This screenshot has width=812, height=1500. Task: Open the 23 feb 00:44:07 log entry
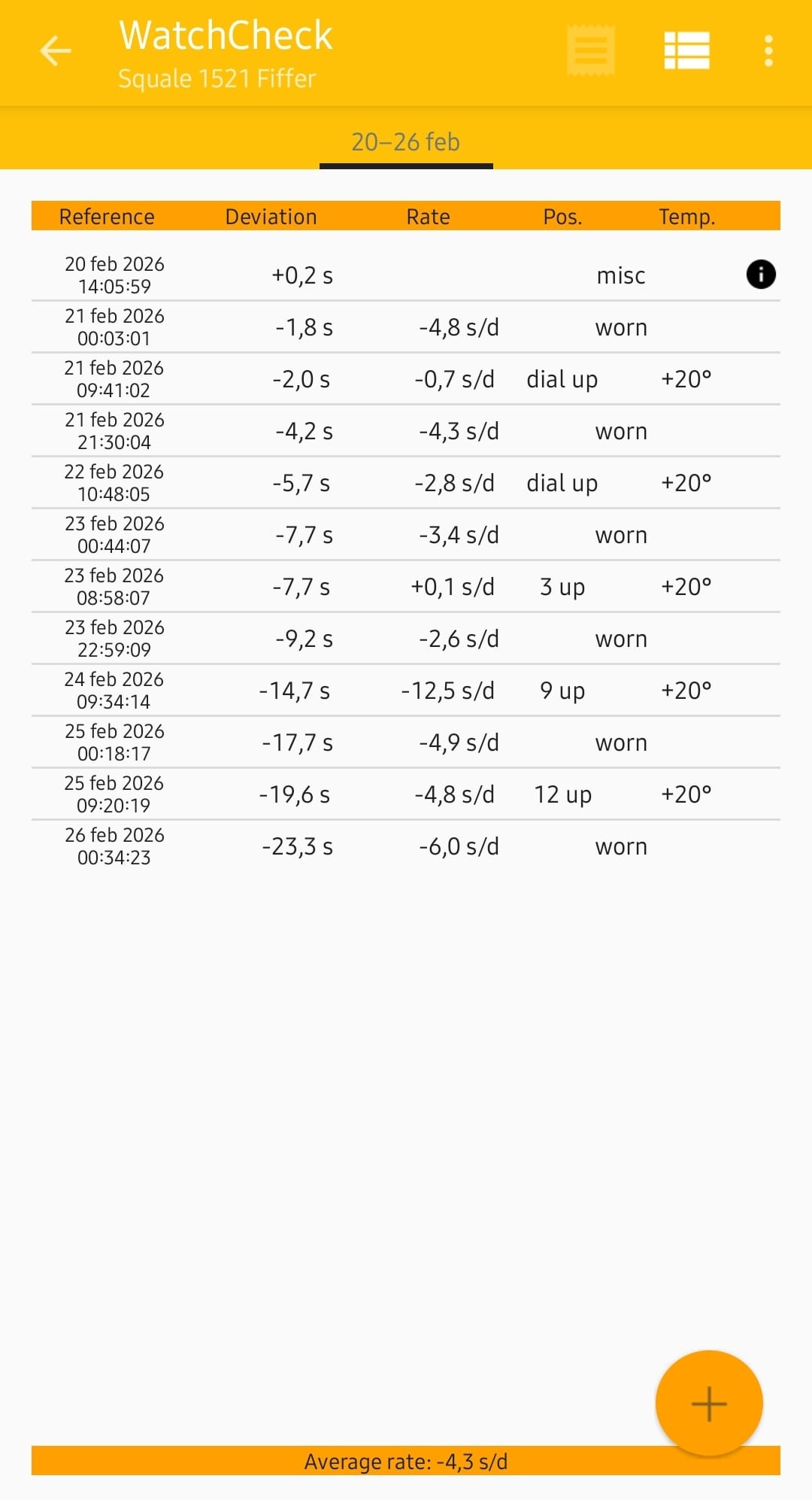click(x=406, y=535)
